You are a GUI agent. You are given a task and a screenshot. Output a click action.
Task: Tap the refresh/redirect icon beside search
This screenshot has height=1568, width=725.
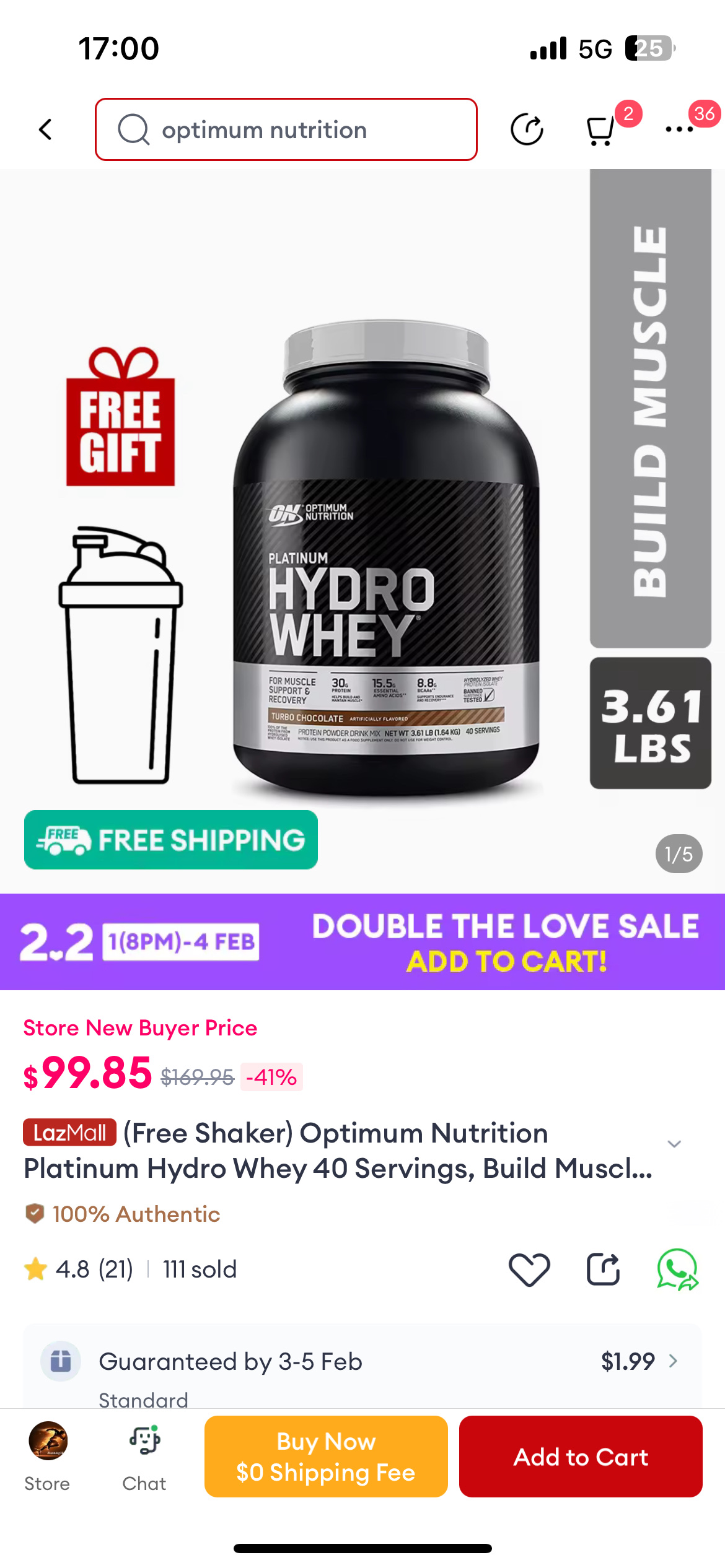tap(527, 129)
